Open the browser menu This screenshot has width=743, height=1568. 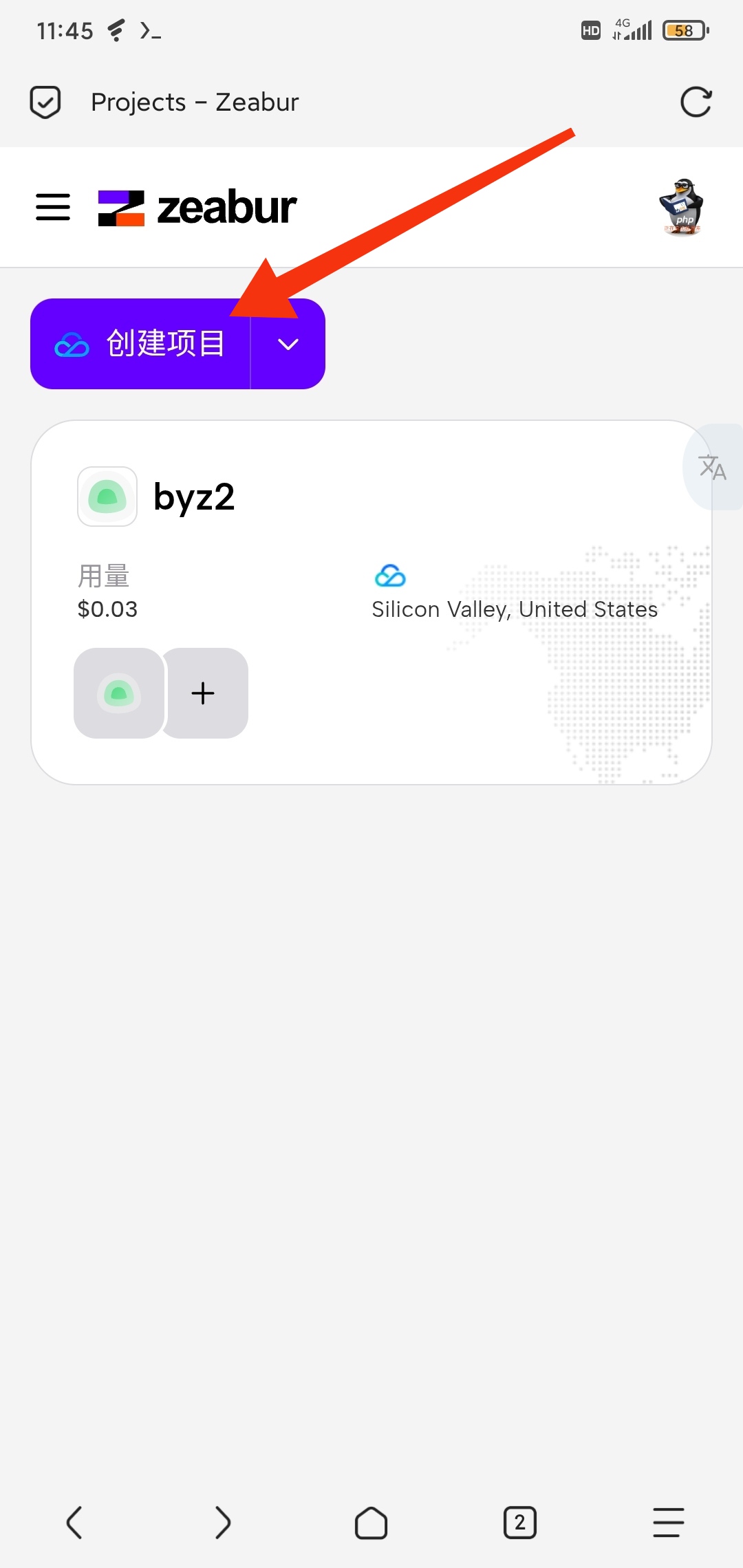668,1523
